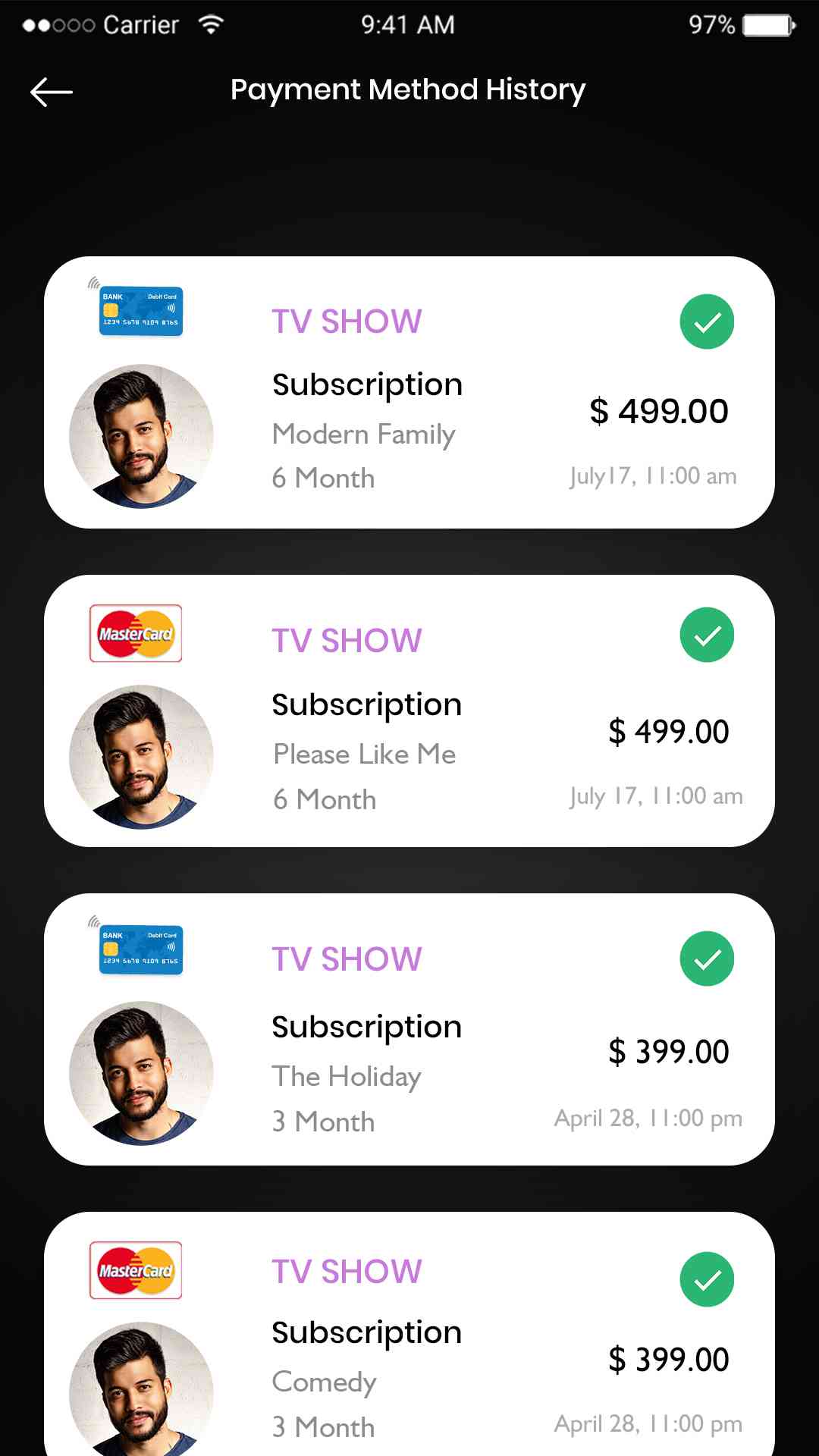Click the back arrow icon

50,92
